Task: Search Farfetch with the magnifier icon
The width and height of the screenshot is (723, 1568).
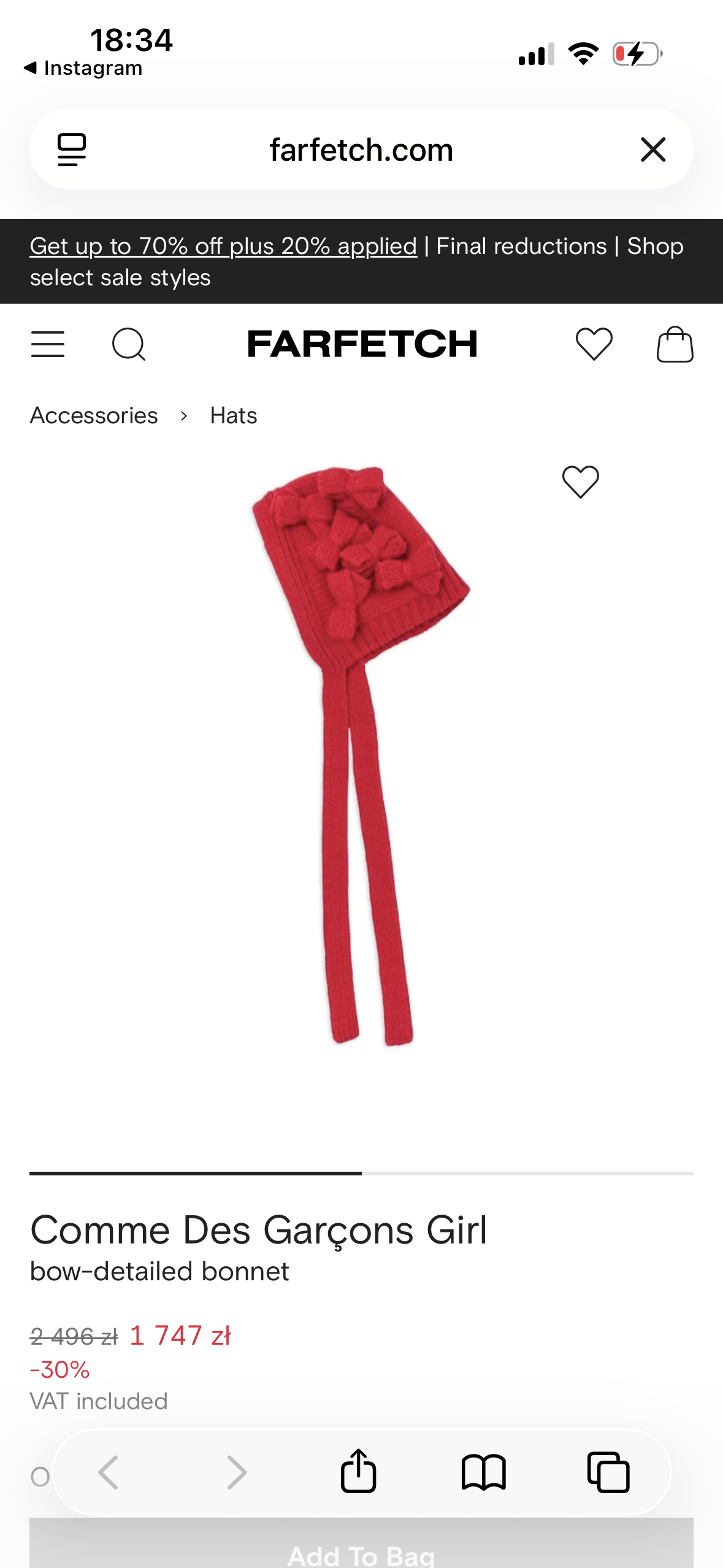Action: pyautogui.click(x=129, y=344)
